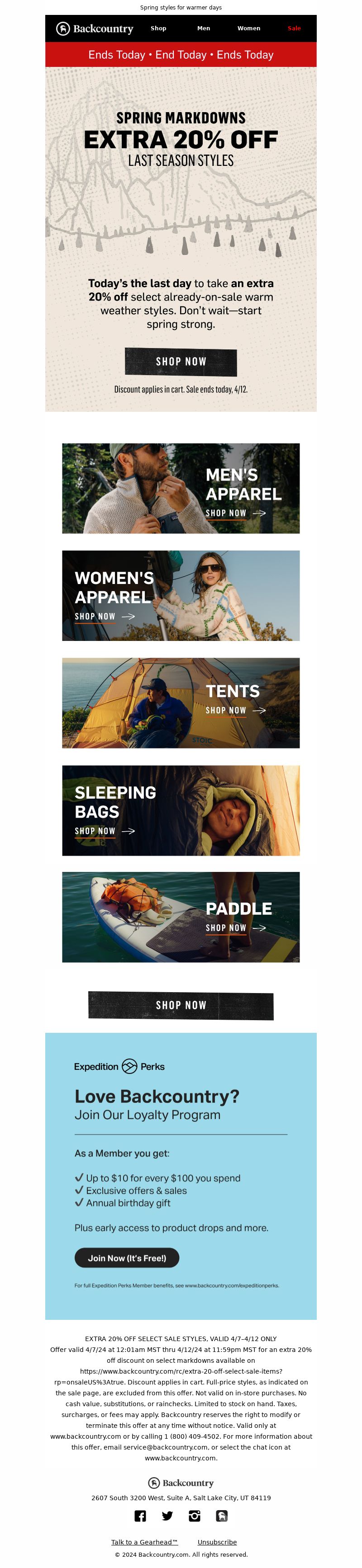This screenshot has width=362, height=1568.
Task: Open the Backcountry goat social icon
Action: pos(222,1515)
